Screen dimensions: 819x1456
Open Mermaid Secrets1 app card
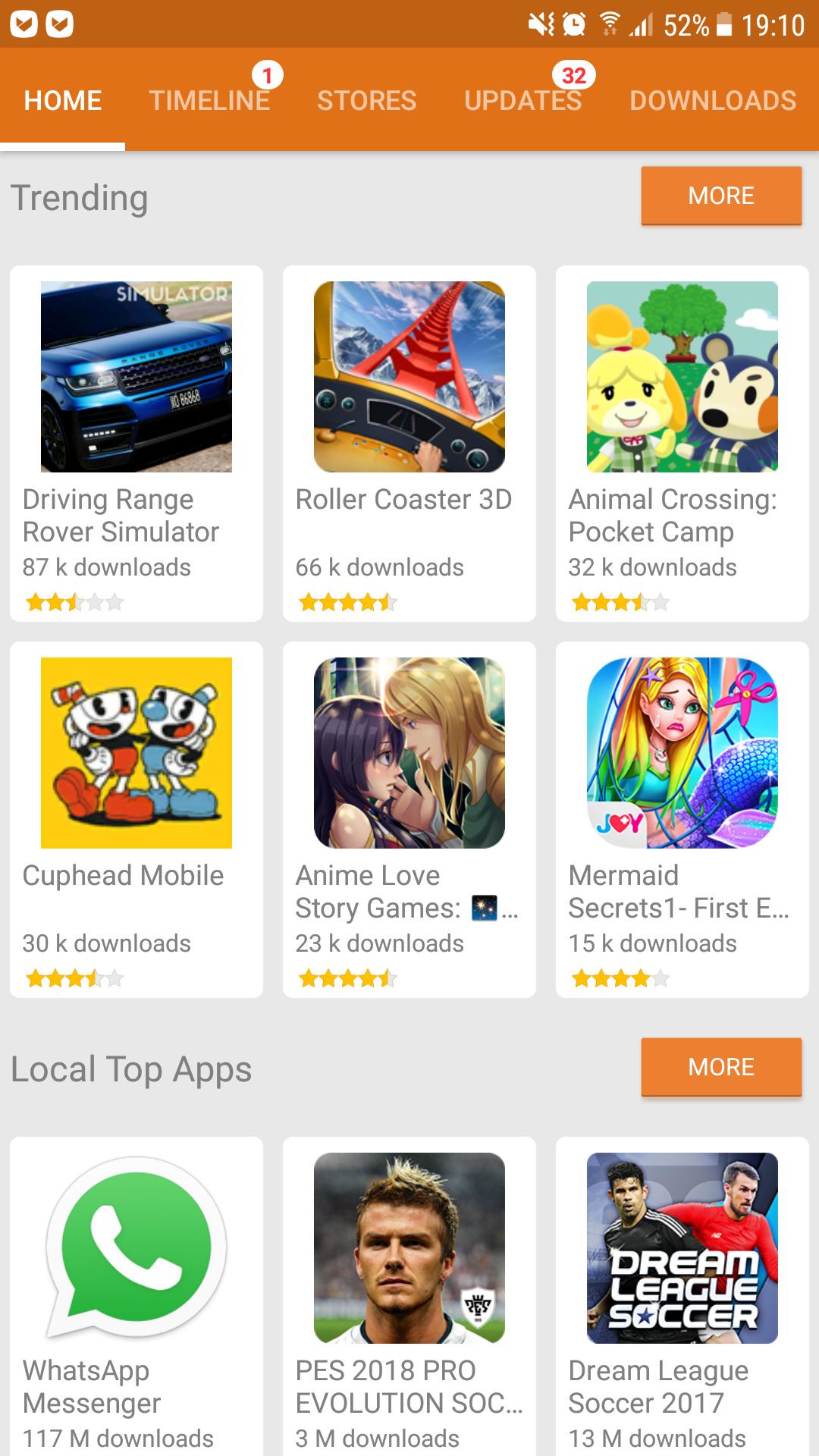(x=682, y=819)
